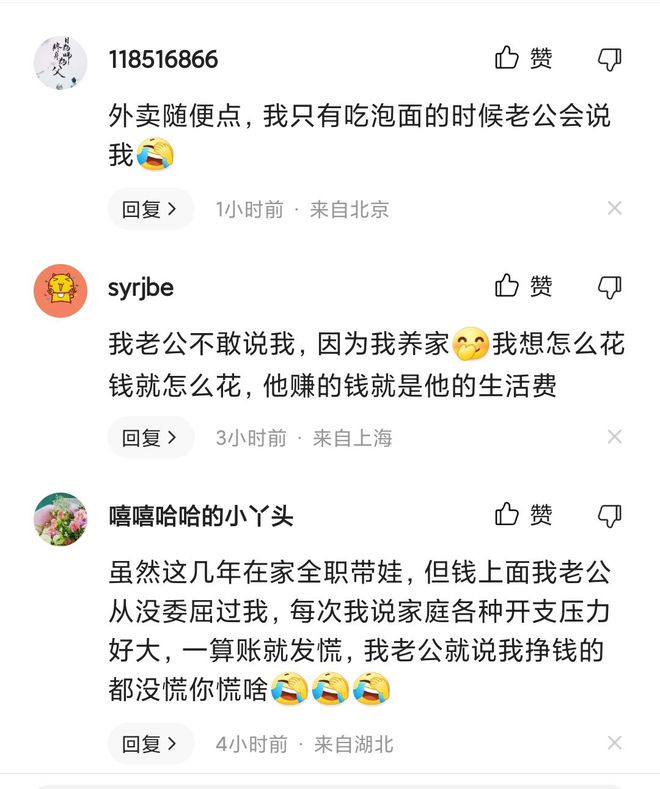Dismiss the comment from 湖北

click(x=615, y=743)
